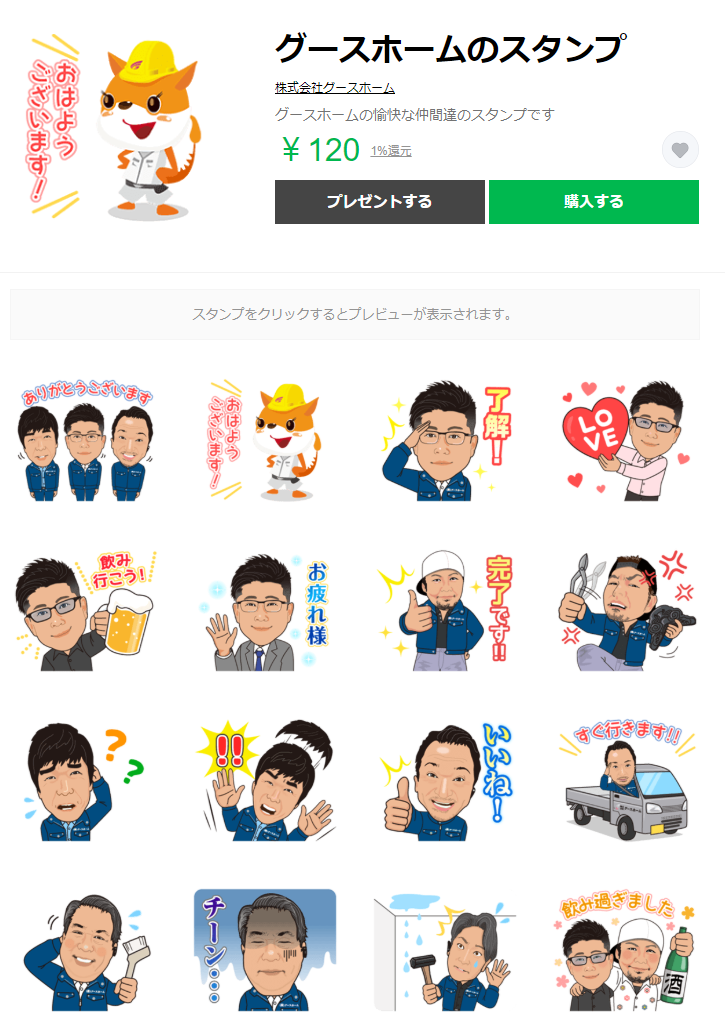The height and width of the screenshot is (1024, 725).
Task: Tap the プレゼントする button
Action: pos(379,202)
